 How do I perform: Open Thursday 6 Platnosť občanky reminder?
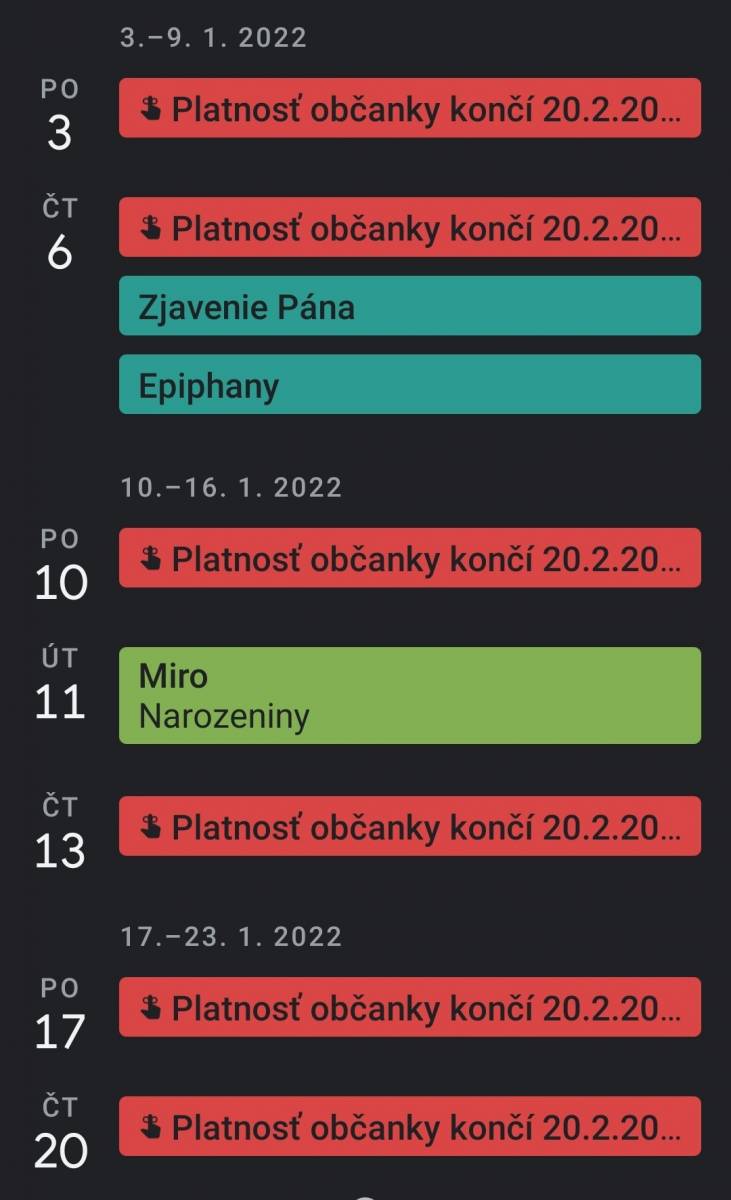(410, 227)
